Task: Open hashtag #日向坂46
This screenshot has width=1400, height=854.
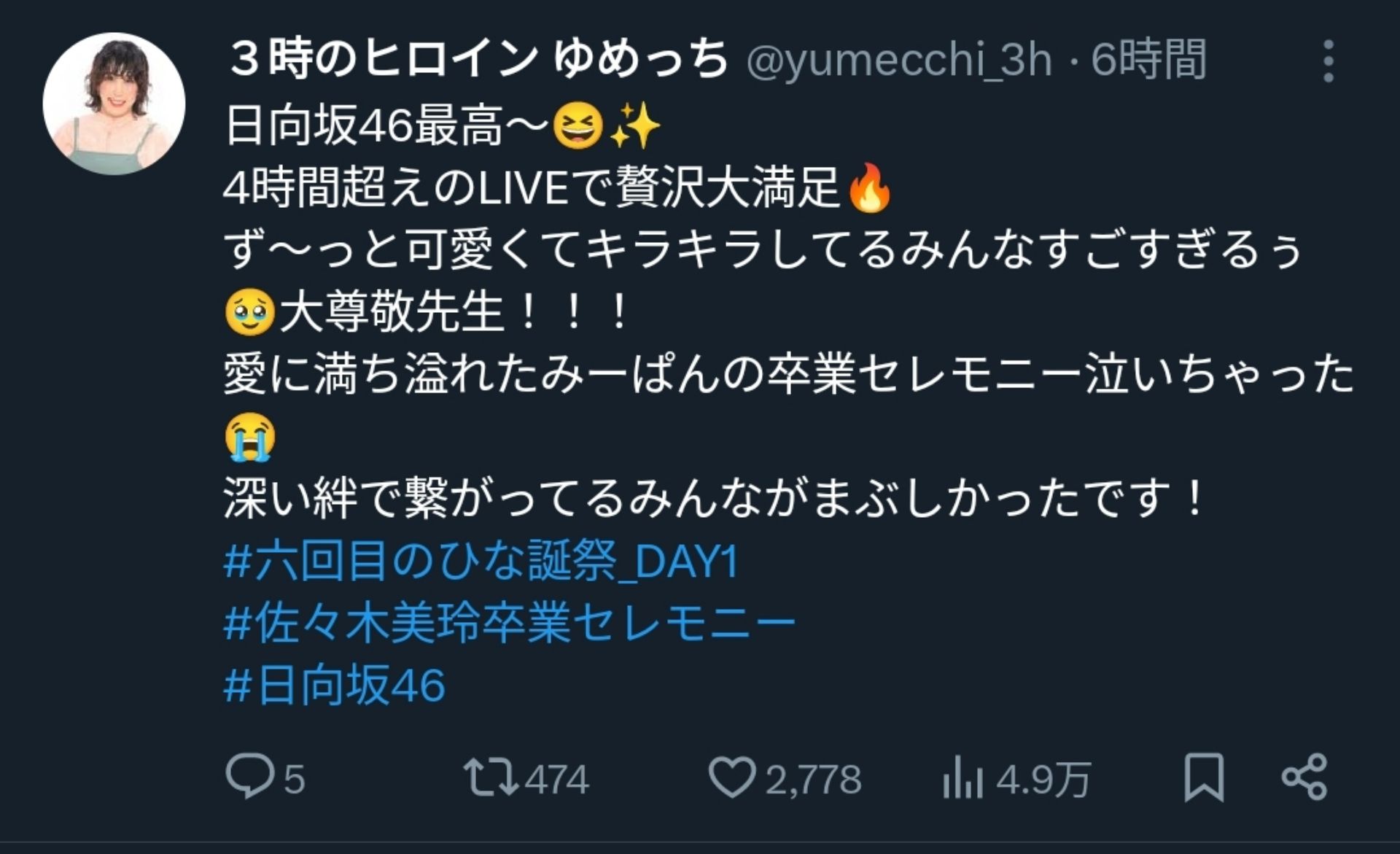Action: (335, 686)
